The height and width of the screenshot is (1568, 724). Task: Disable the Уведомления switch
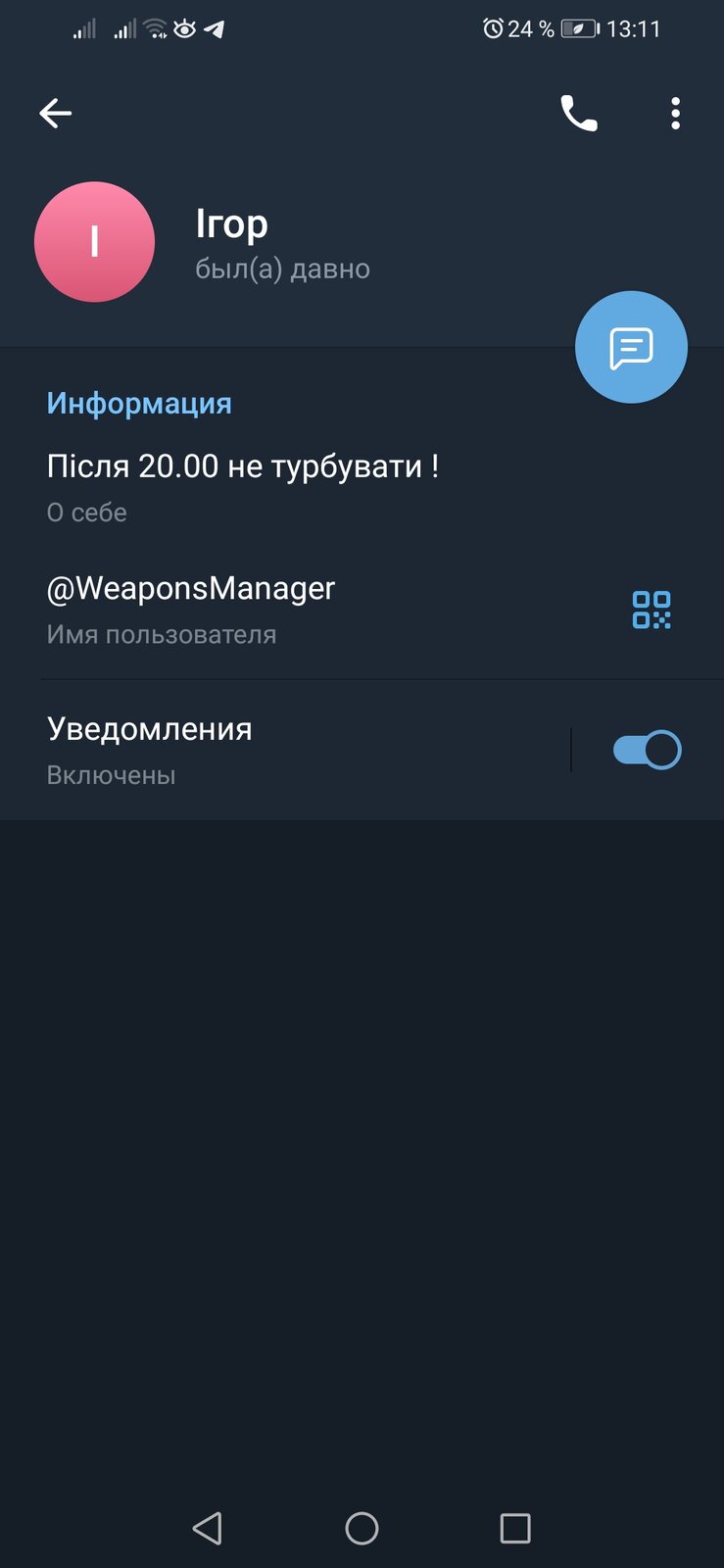647,751
